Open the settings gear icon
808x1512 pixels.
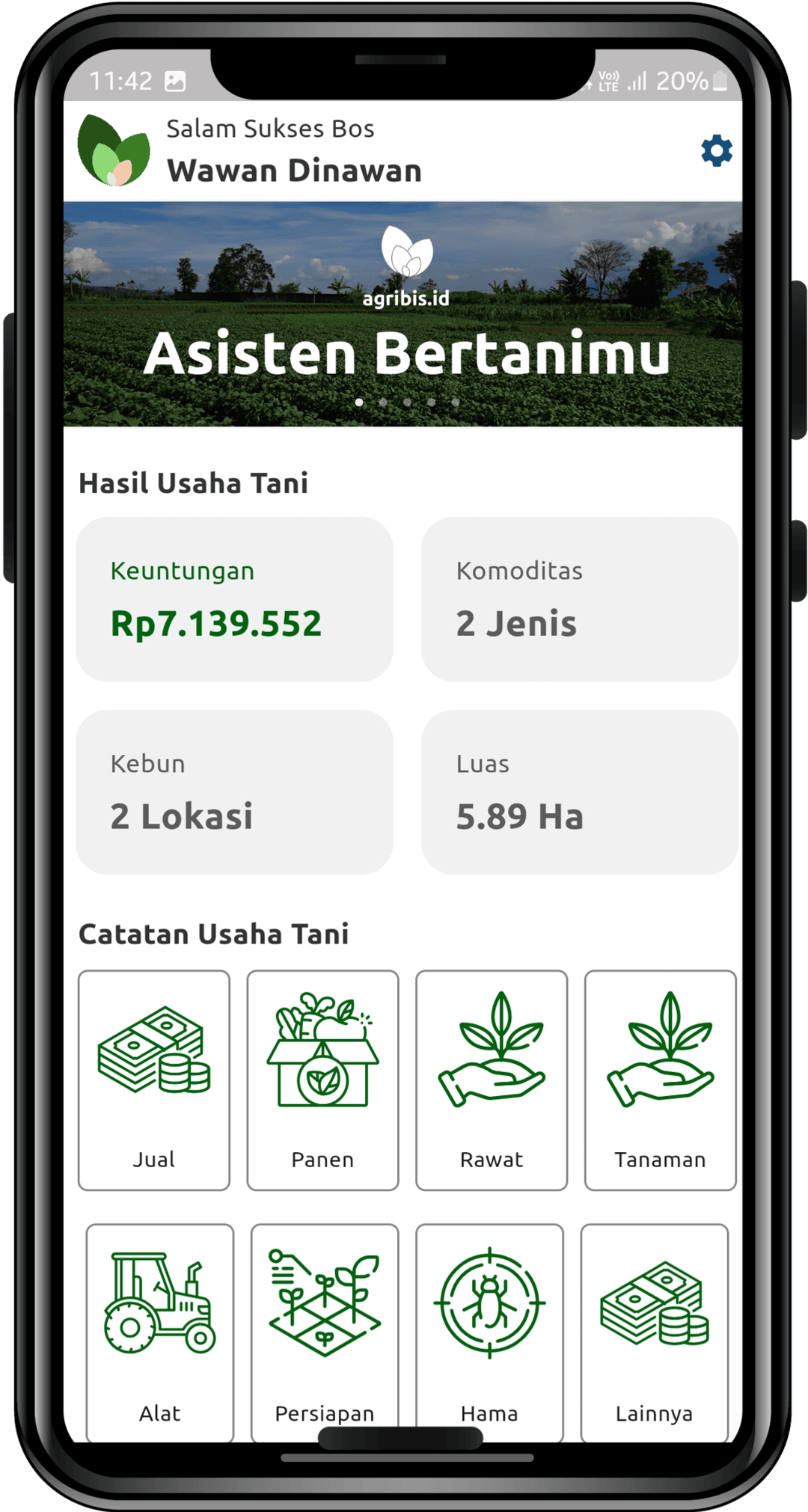click(x=716, y=151)
